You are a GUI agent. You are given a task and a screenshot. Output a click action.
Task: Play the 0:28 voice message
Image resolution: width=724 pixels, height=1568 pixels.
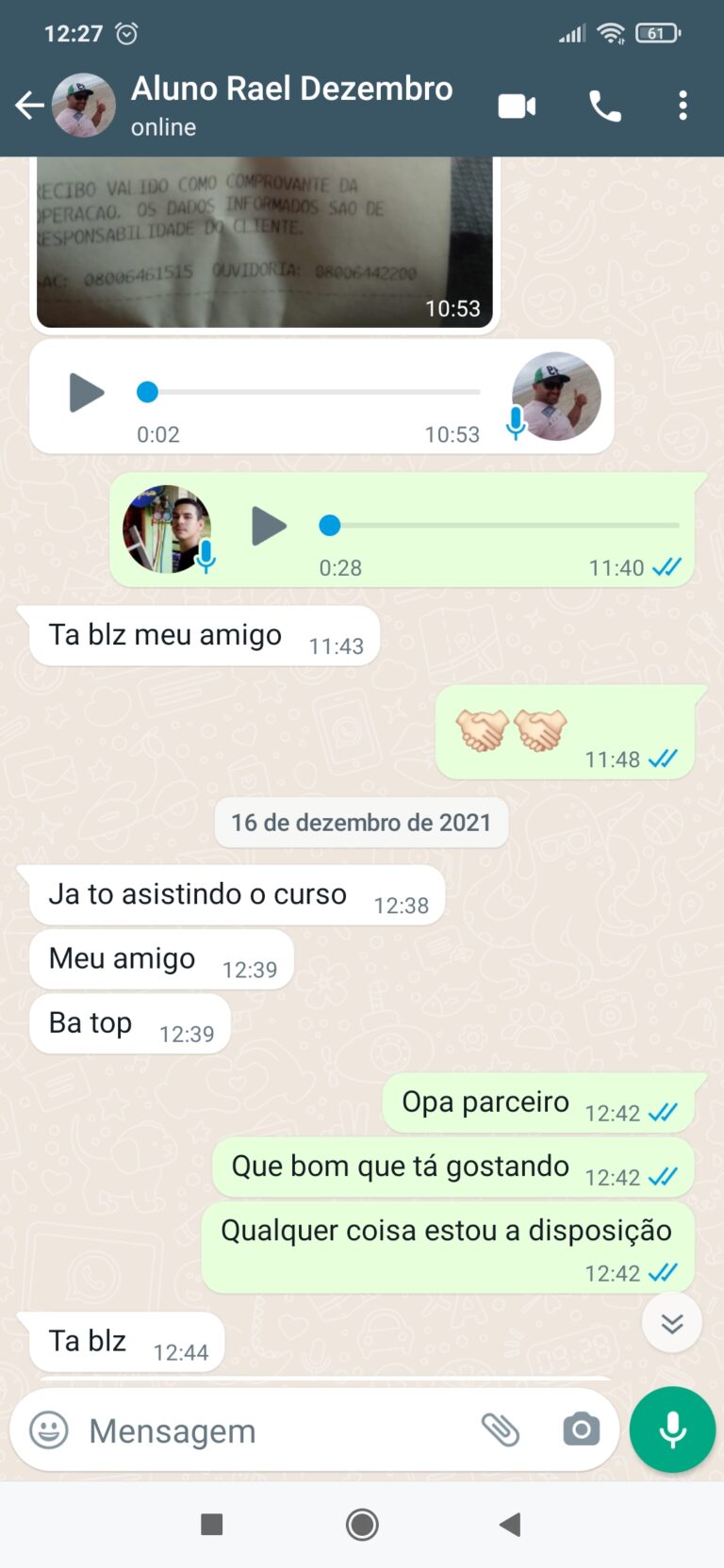269,526
